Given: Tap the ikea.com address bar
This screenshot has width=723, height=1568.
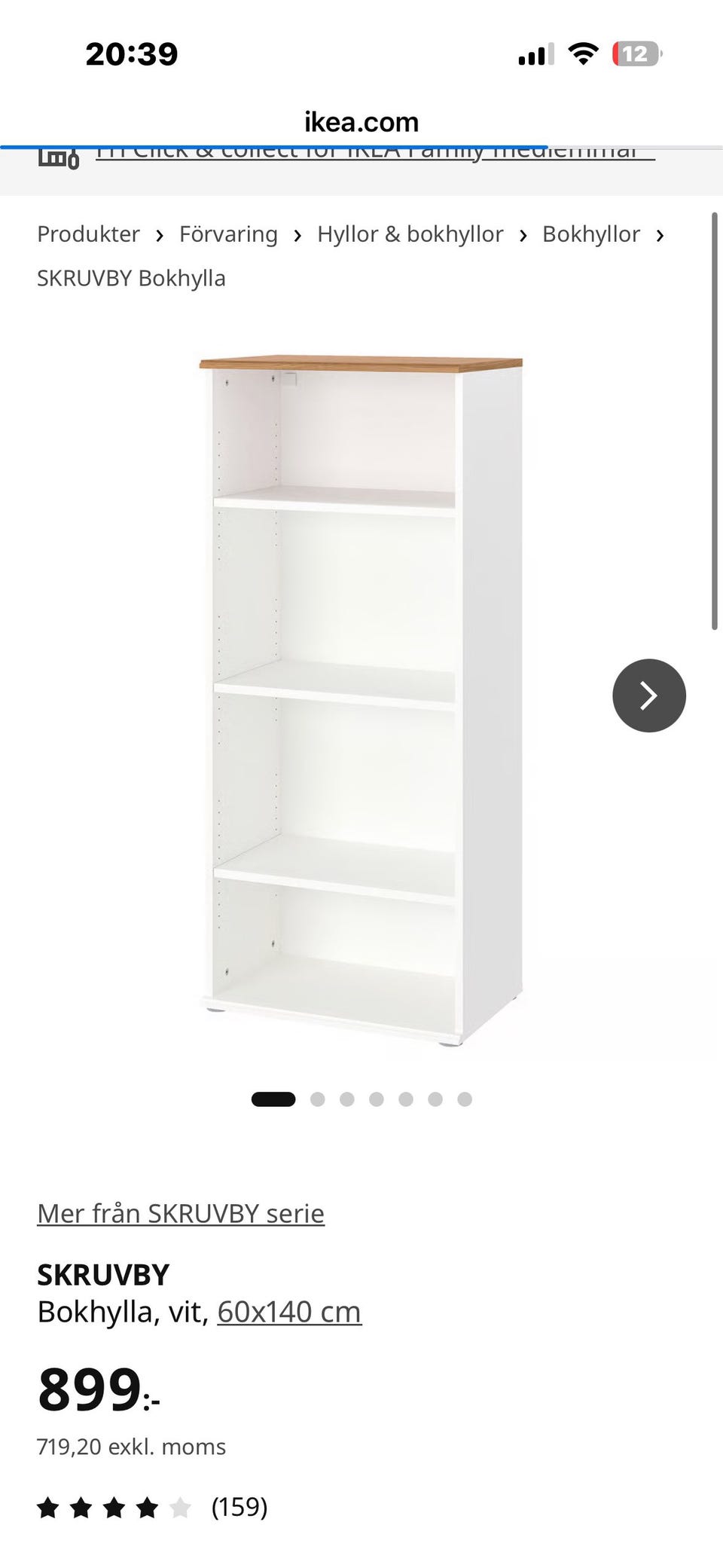Looking at the screenshot, I should coord(361,122).
